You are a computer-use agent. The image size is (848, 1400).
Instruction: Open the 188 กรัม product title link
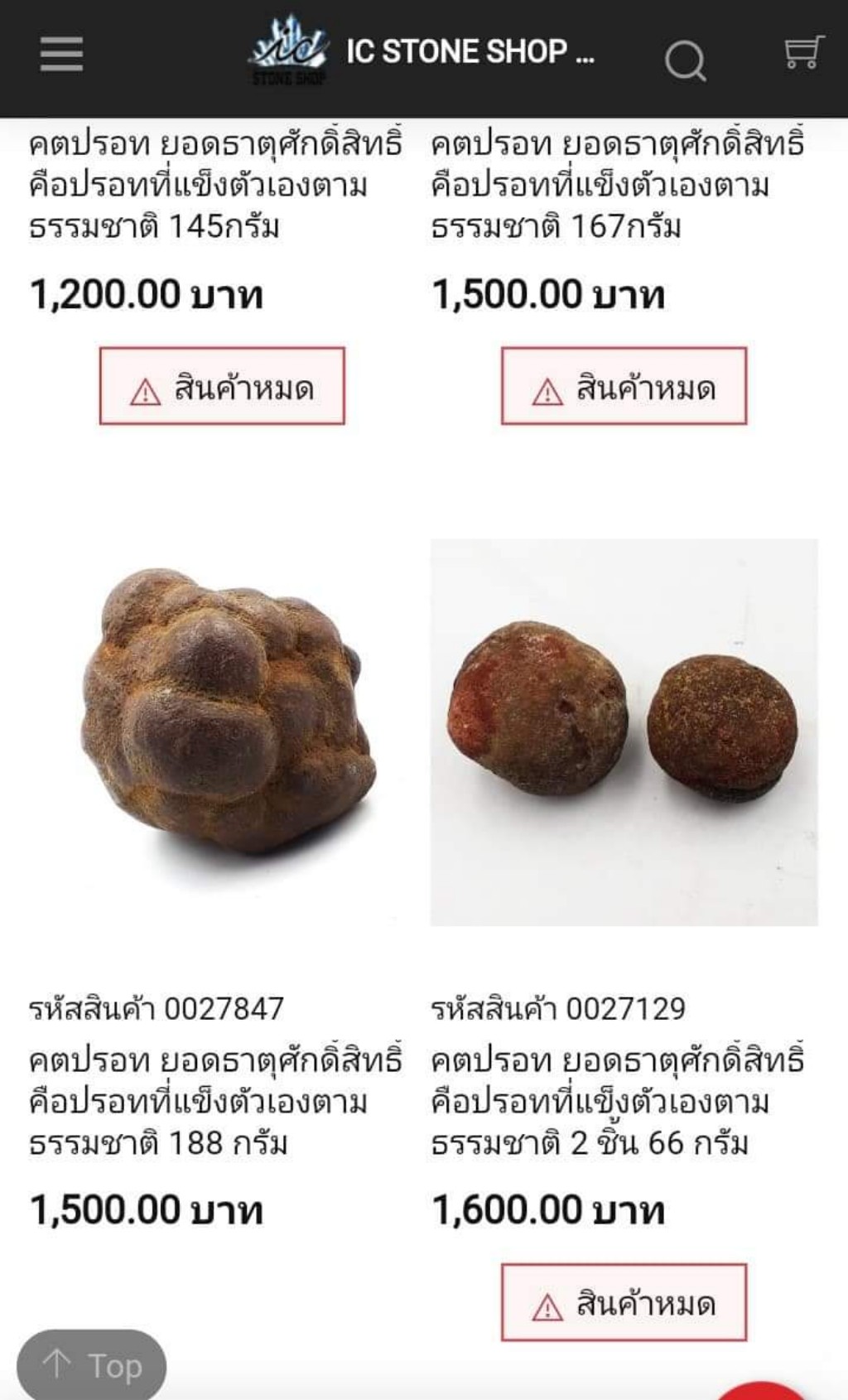[x=215, y=1102]
